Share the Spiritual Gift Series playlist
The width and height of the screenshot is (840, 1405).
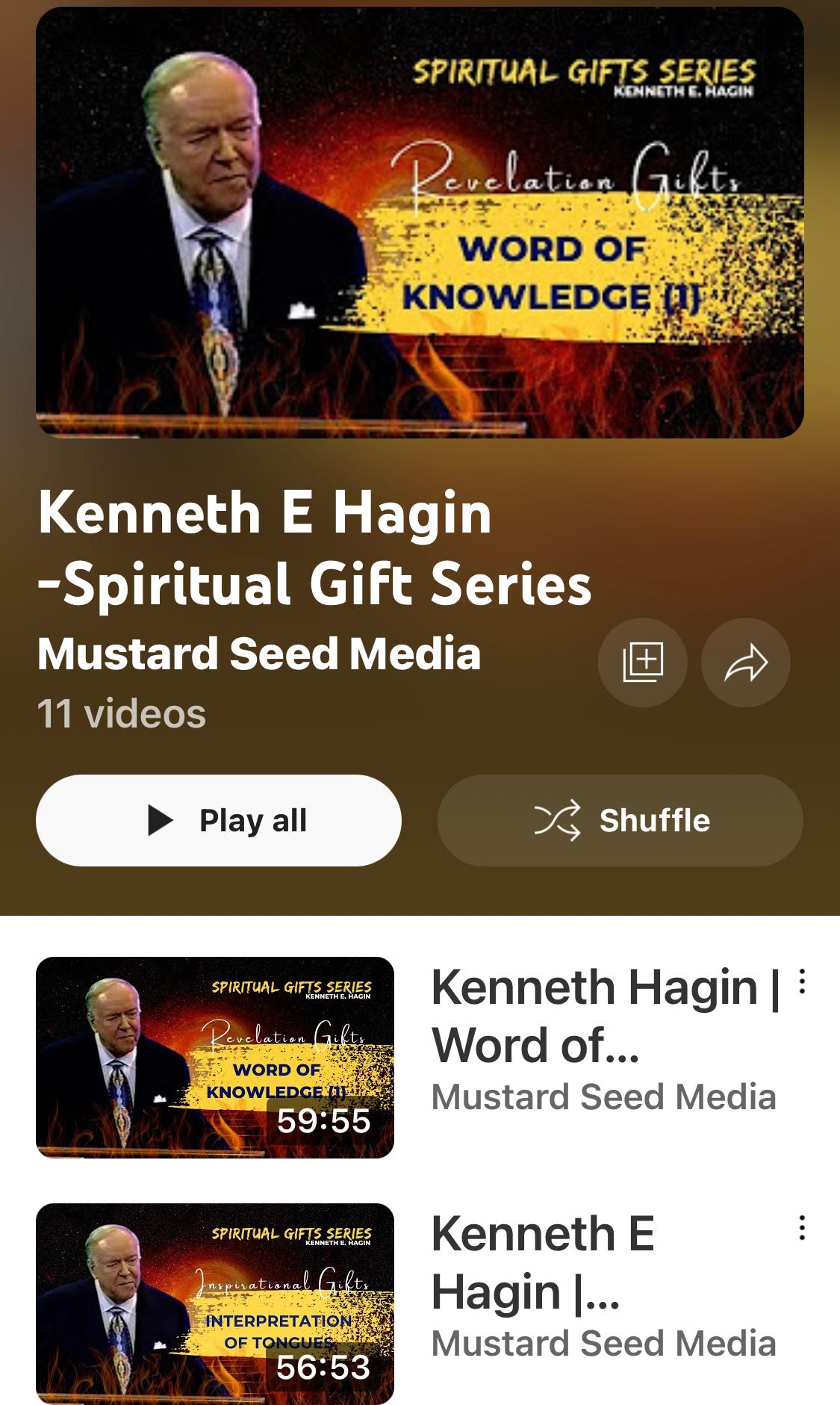[746, 662]
